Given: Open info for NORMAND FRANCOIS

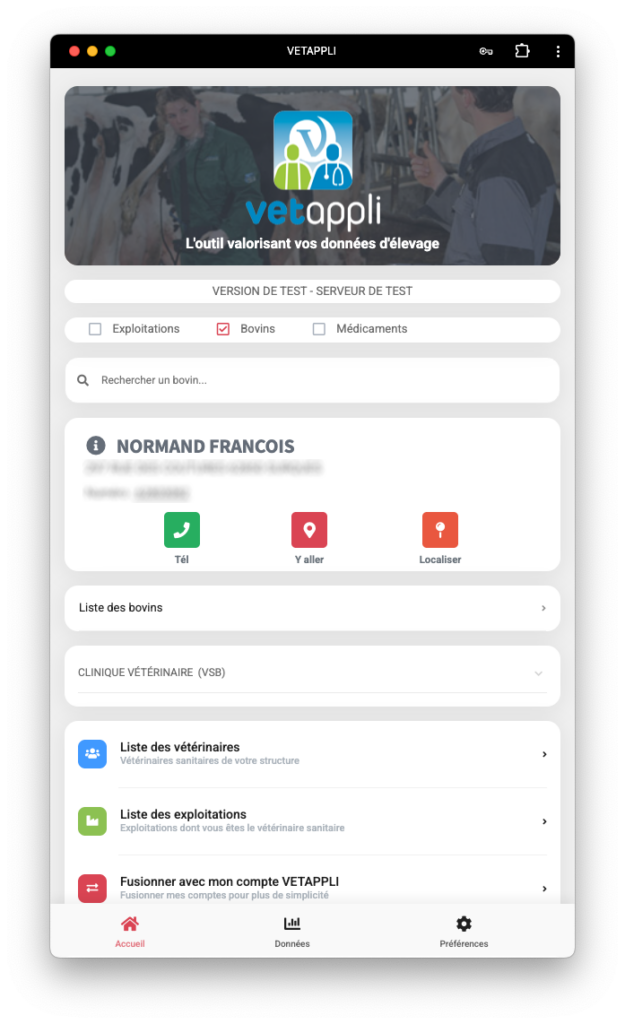Looking at the screenshot, I should [95, 446].
